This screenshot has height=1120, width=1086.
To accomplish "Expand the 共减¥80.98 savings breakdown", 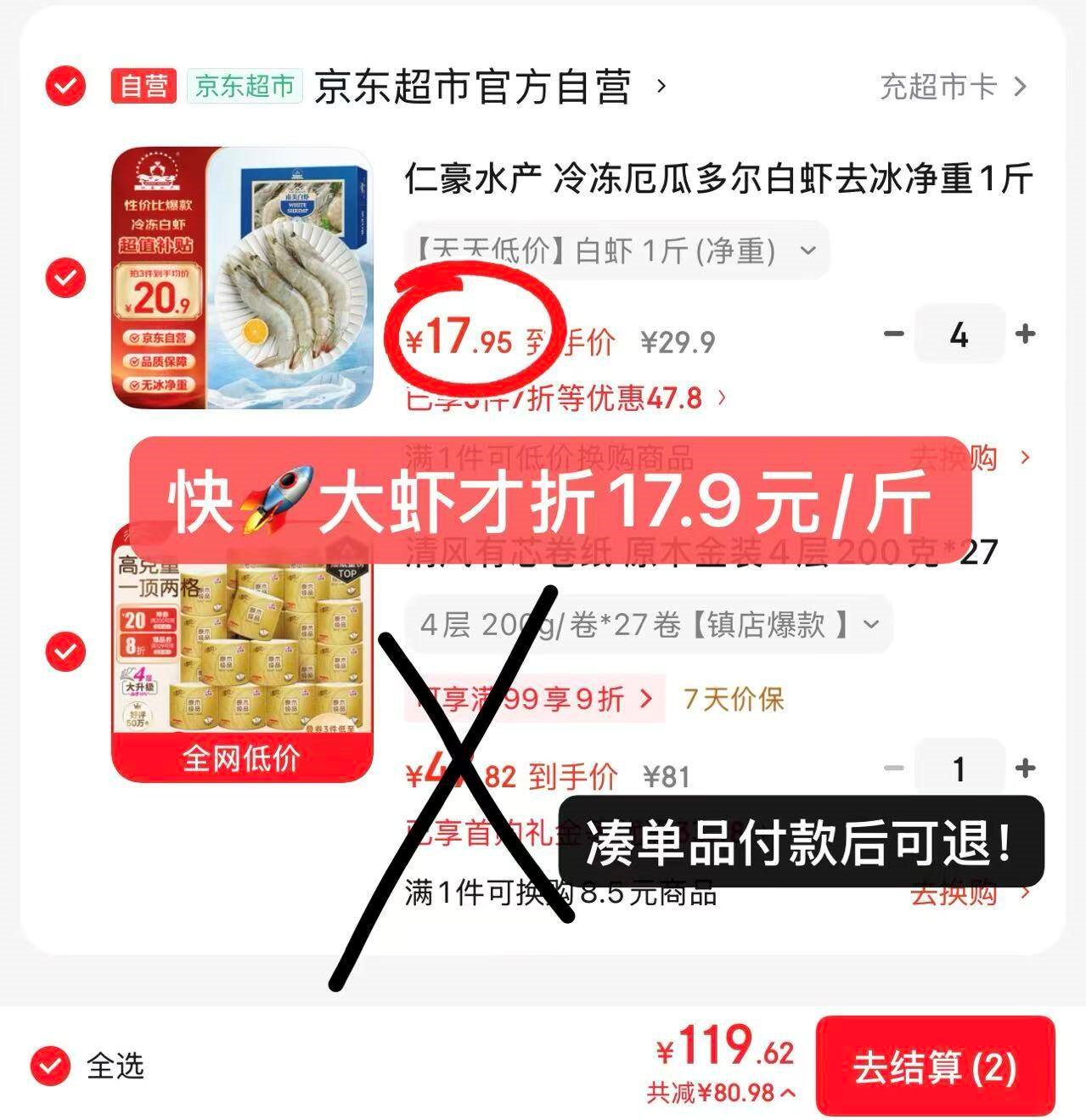I will (722, 1093).
